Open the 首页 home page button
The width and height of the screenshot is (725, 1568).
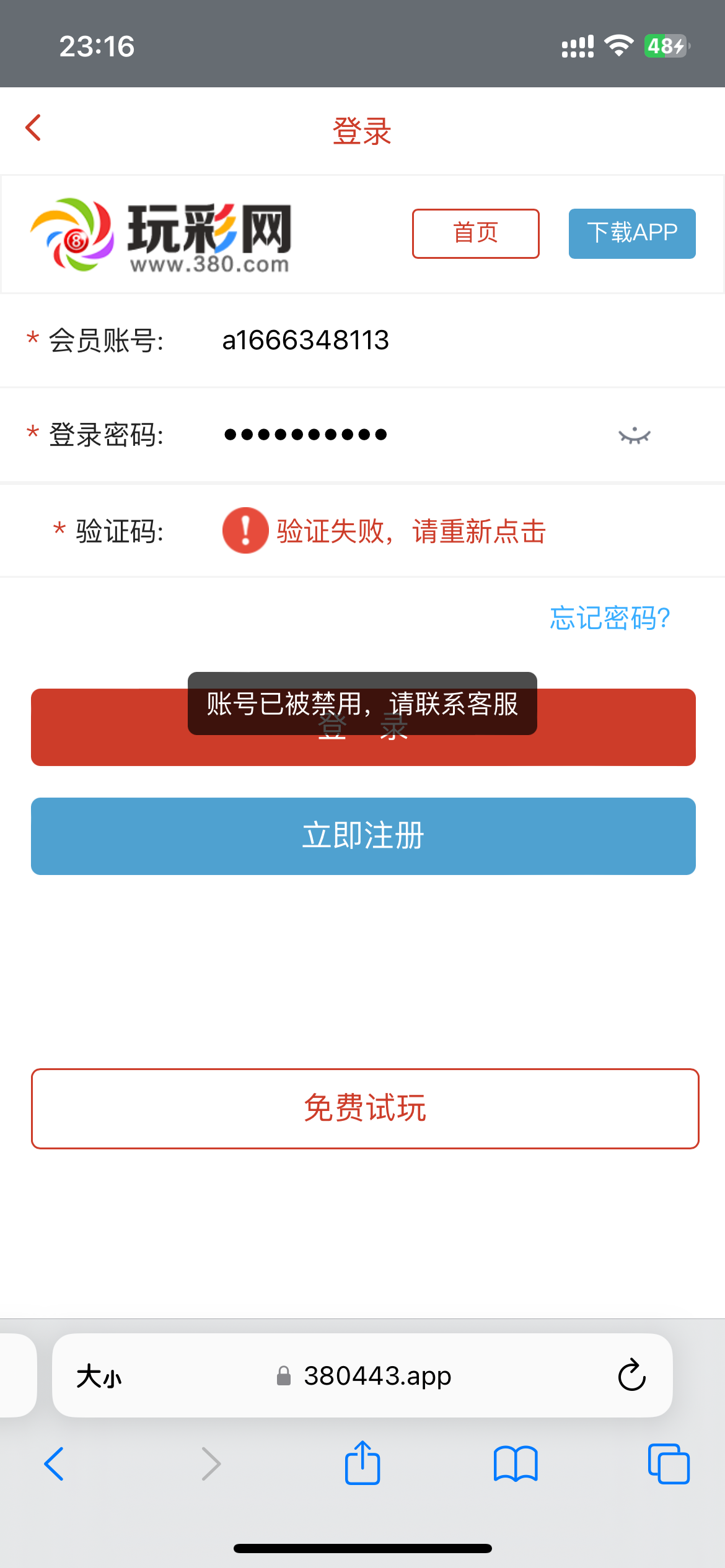click(x=475, y=233)
